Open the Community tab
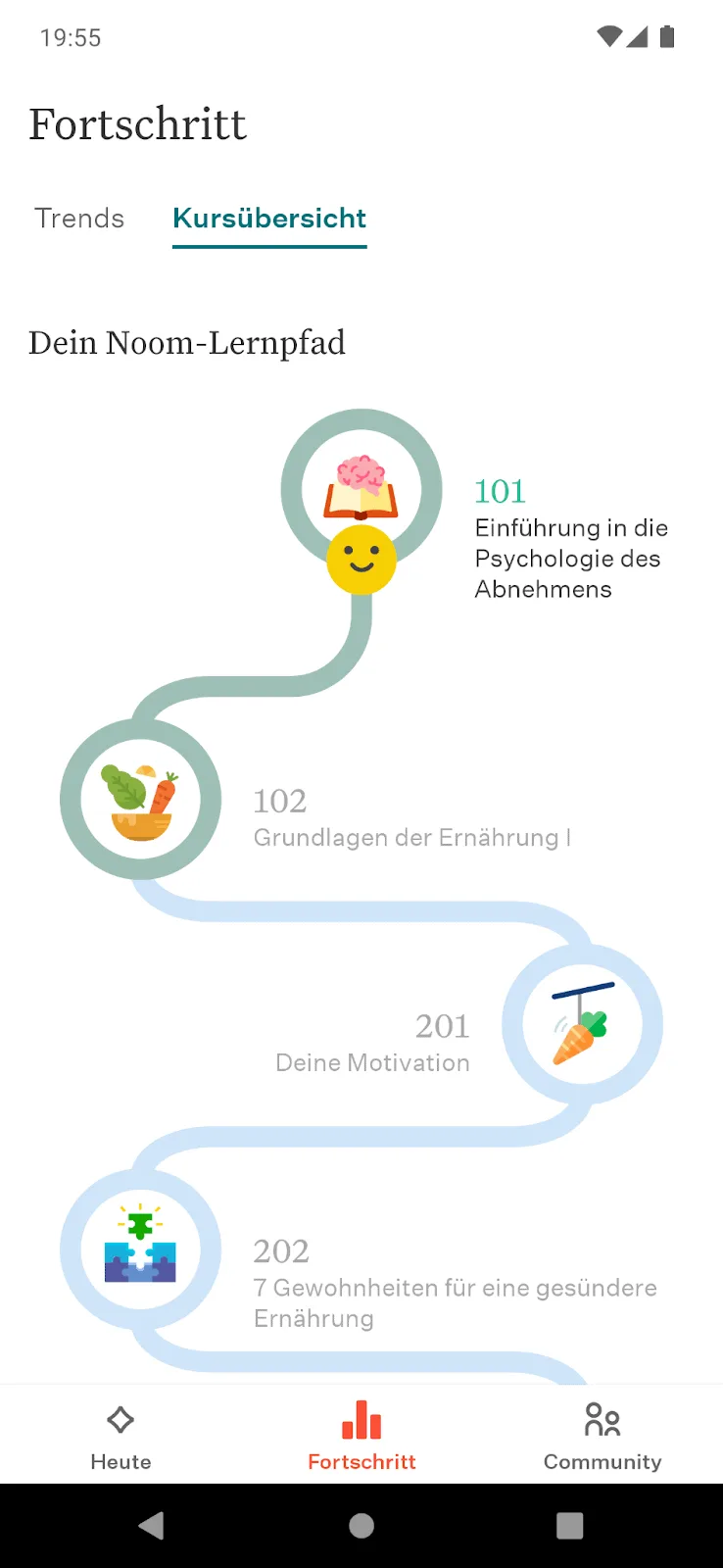The width and height of the screenshot is (723, 1568). pos(602,1436)
